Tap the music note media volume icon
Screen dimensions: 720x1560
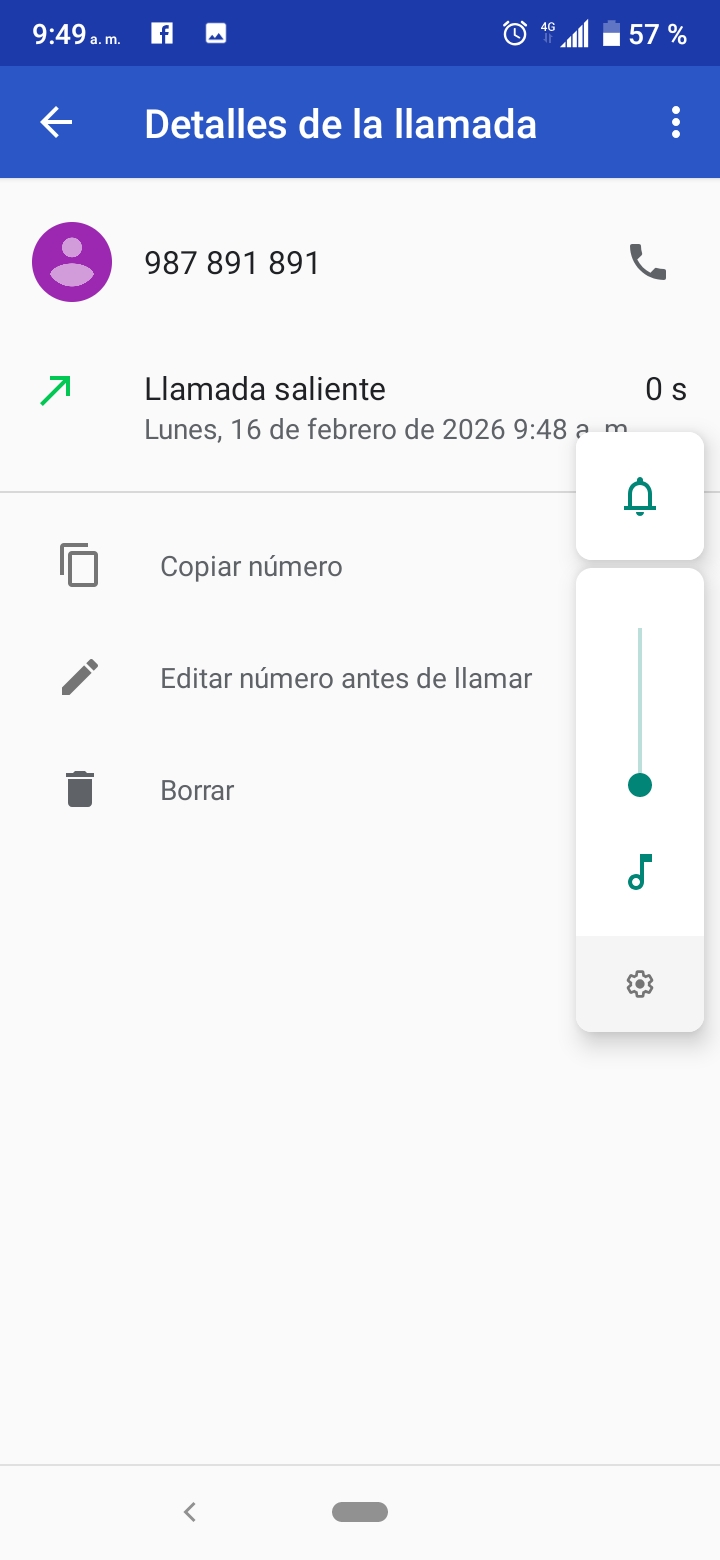point(640,873)
